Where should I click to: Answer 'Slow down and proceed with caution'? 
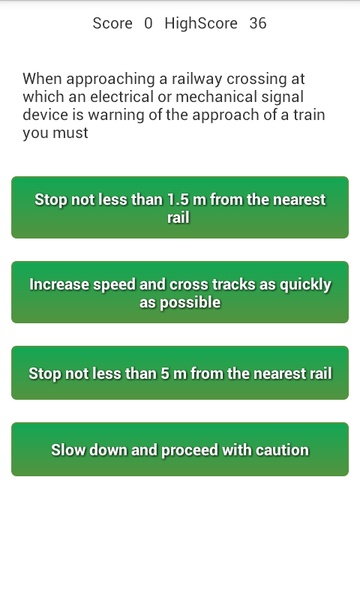pos(180,449)
